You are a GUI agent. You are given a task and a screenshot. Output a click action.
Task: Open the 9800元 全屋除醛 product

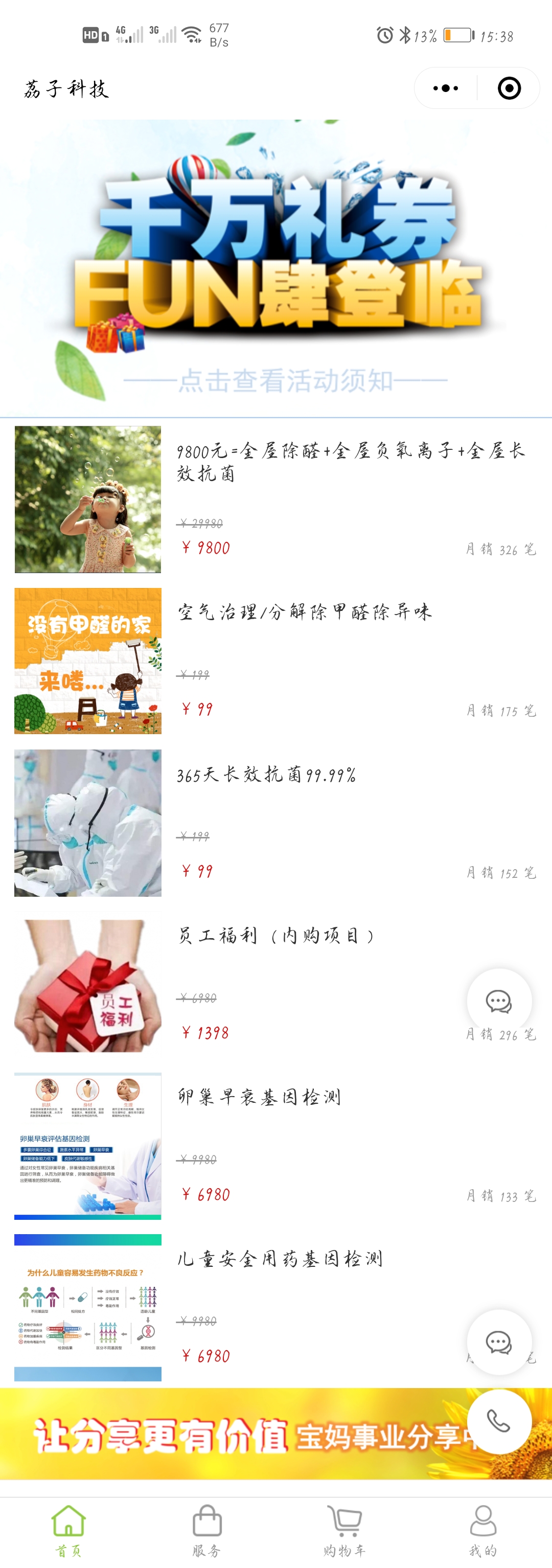[x=350, y=462]
